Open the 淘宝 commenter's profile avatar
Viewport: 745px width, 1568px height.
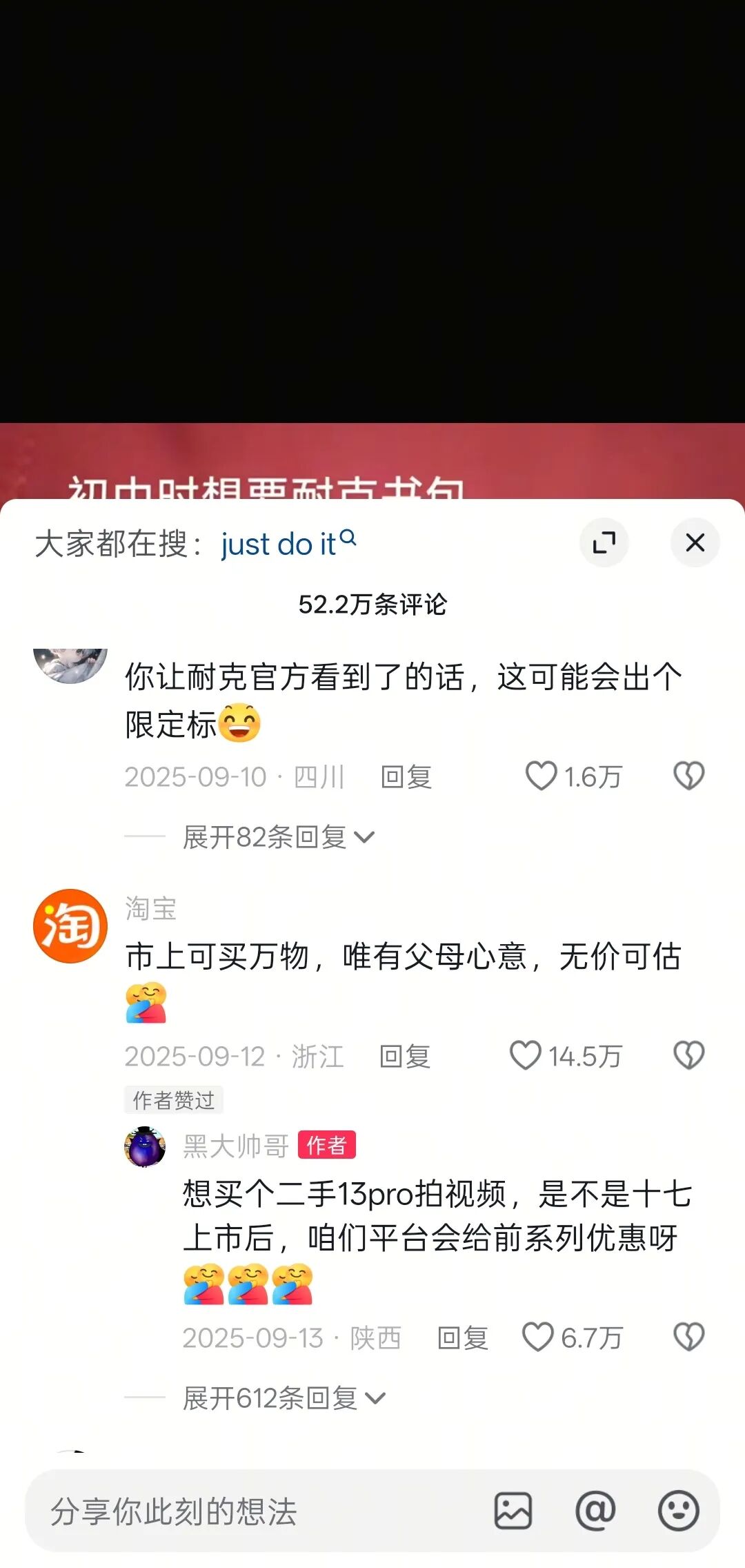coord(70,925)
